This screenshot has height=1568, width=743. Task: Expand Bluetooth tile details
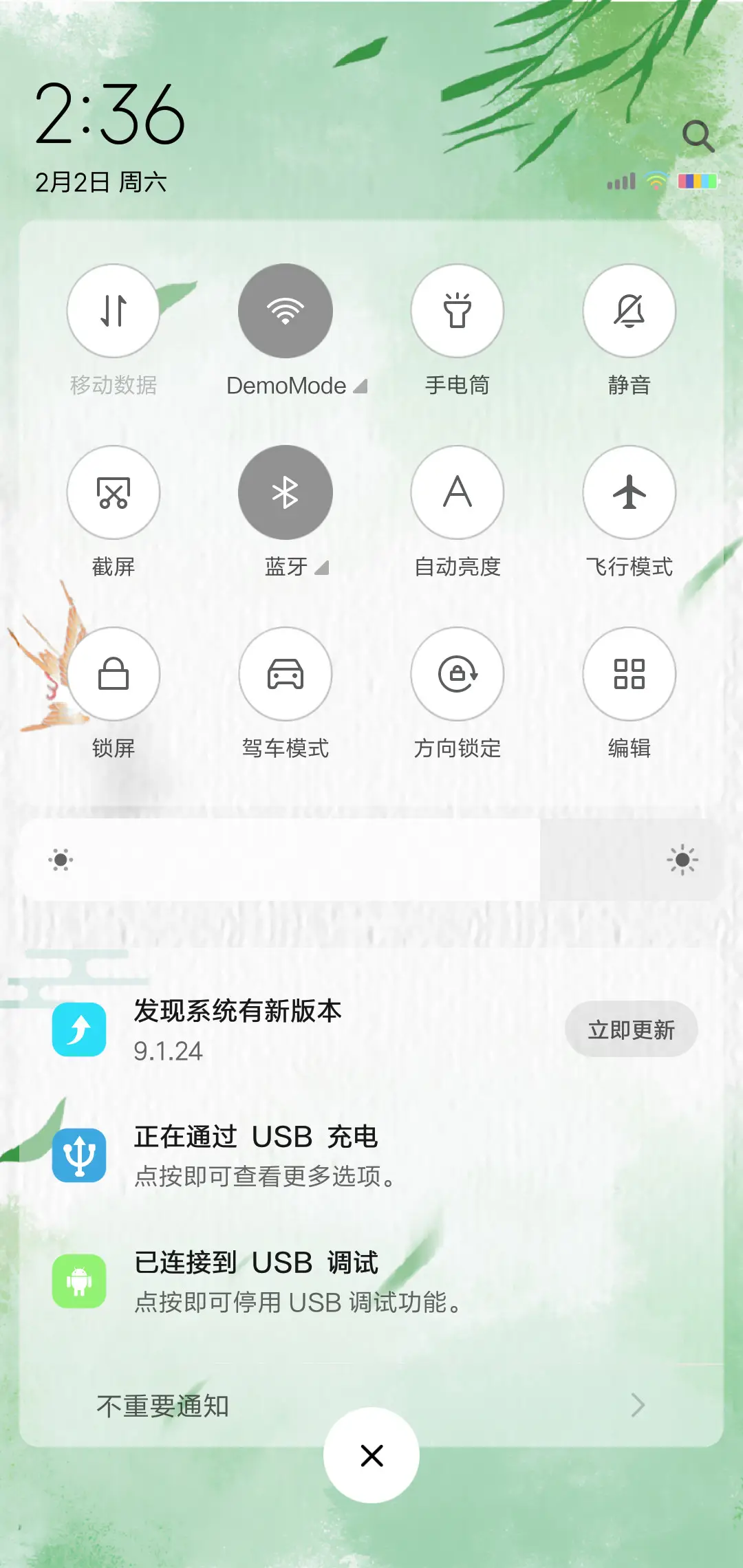(321, 568)
